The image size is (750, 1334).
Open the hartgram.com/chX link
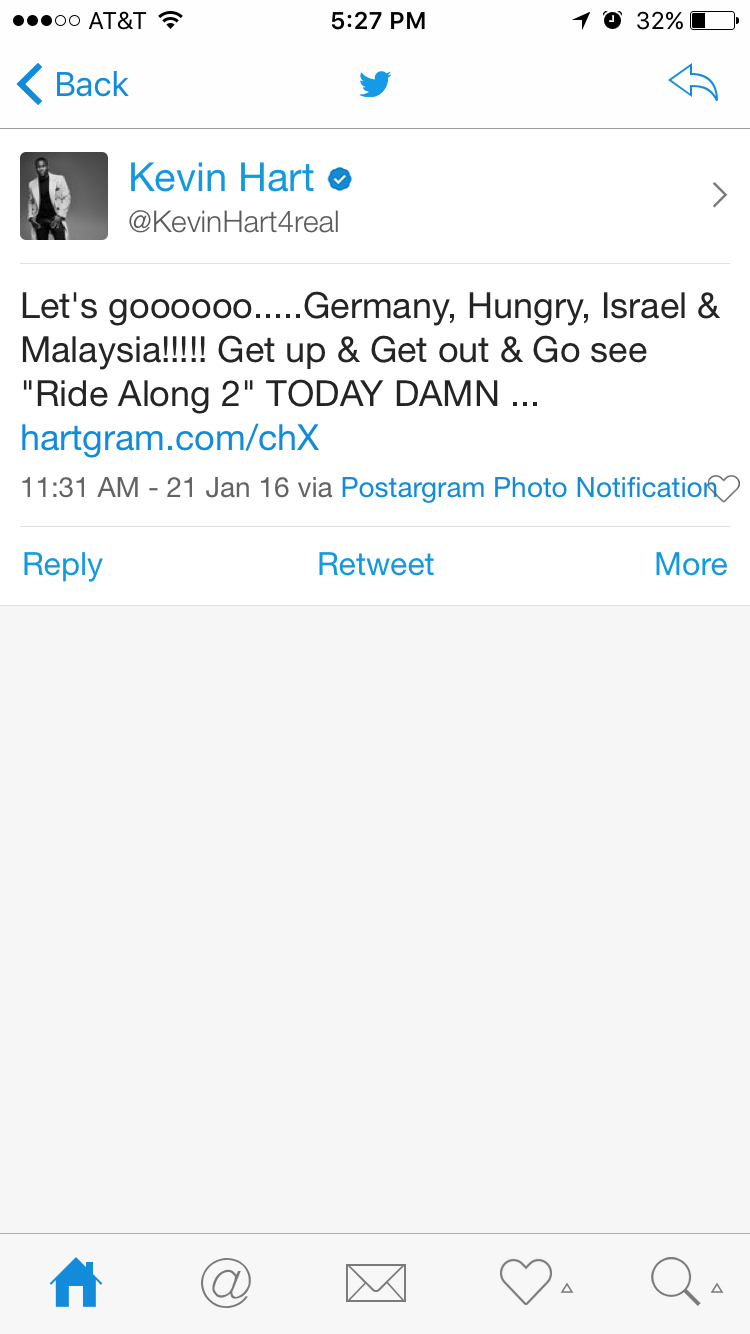(x=170, y=438)
